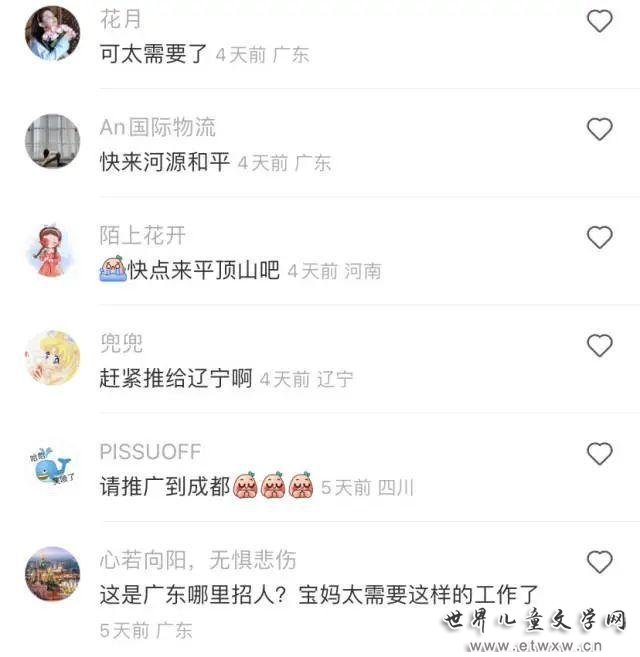Like 兜兜's comment about 辽宁

tap(599, 346)
